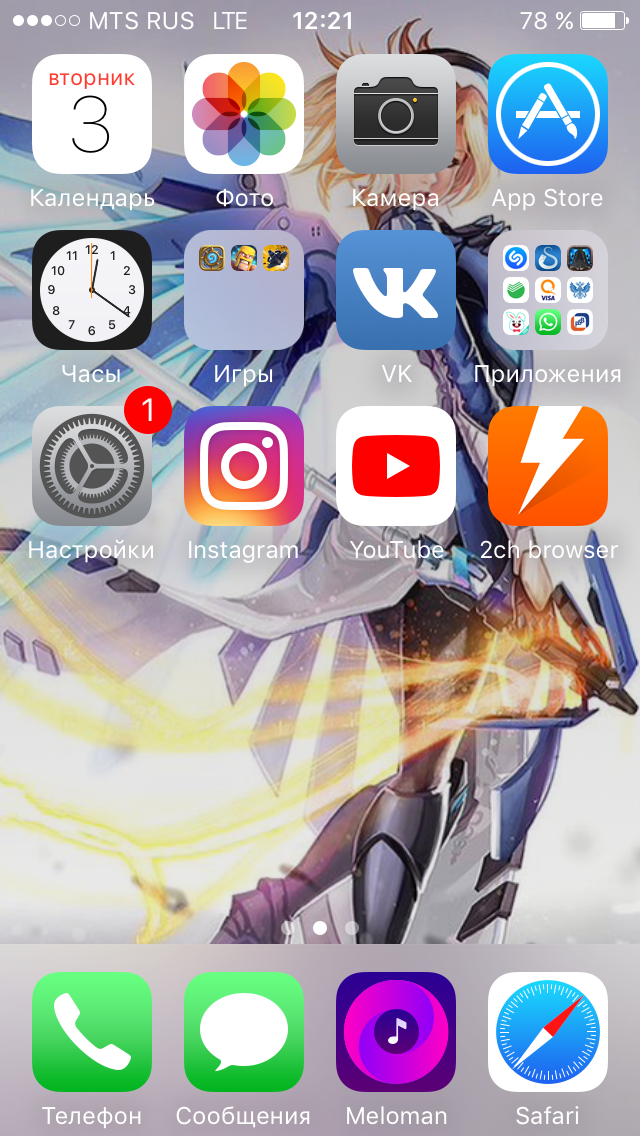640x1136 pixels.
Task: Open Safari in the dock
Action: (x=548, y=1032)
